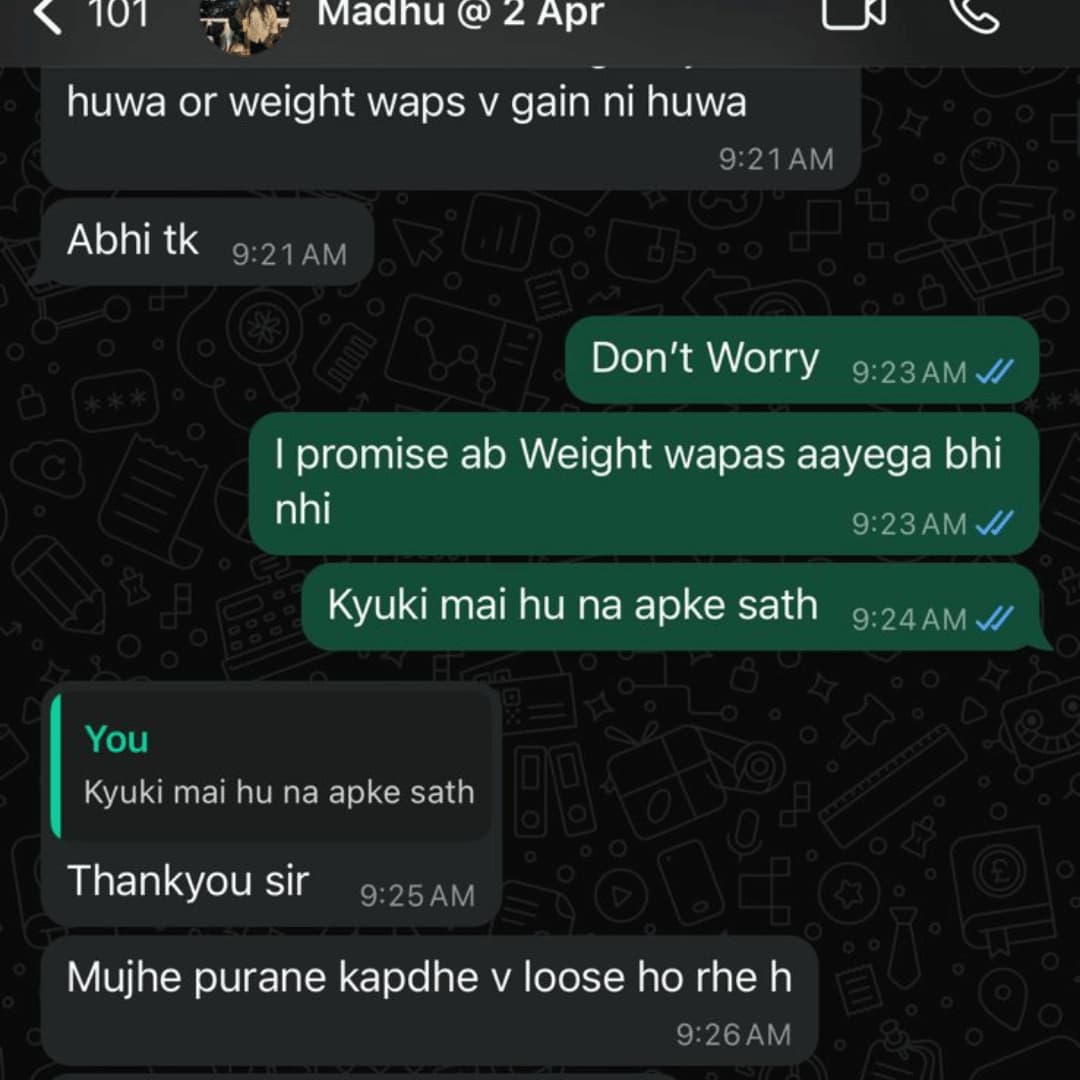The height and width of the screenshot is (1080, 1080).
Task: Open Madhu's profile picture
Action: [x=245, y=24]
